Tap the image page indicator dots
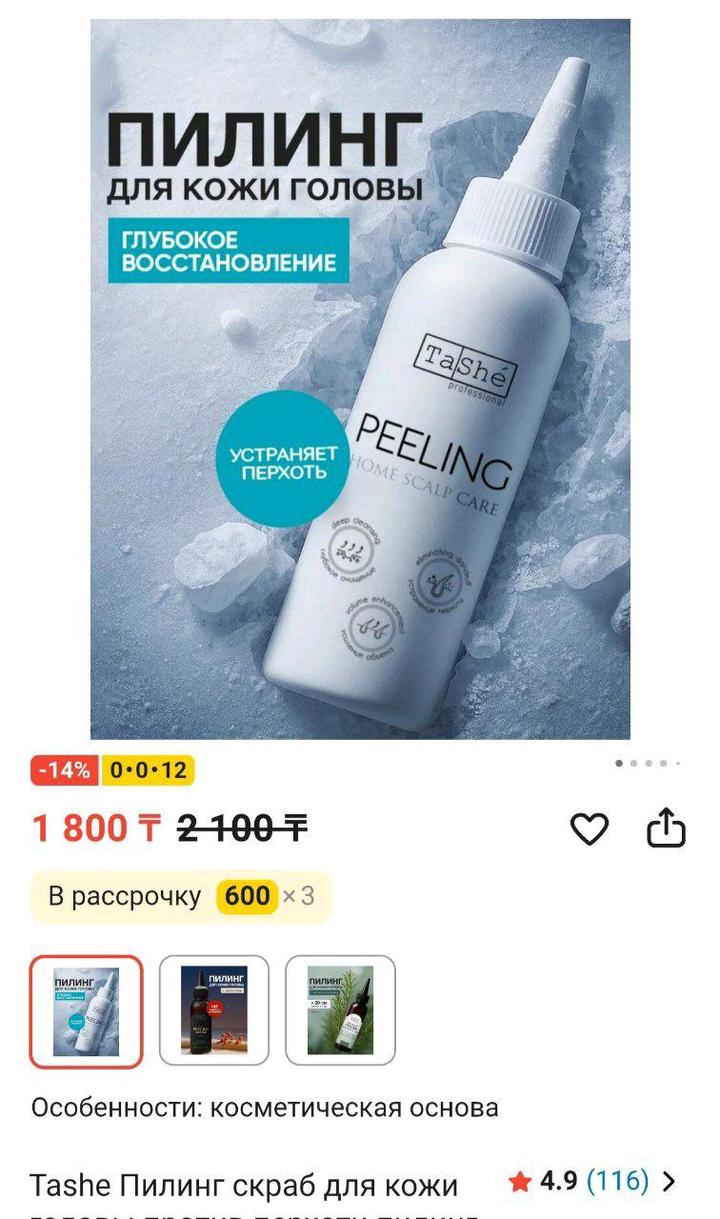Image resolution: width=720 pixels, height=1219 pixels. [648, 763]
